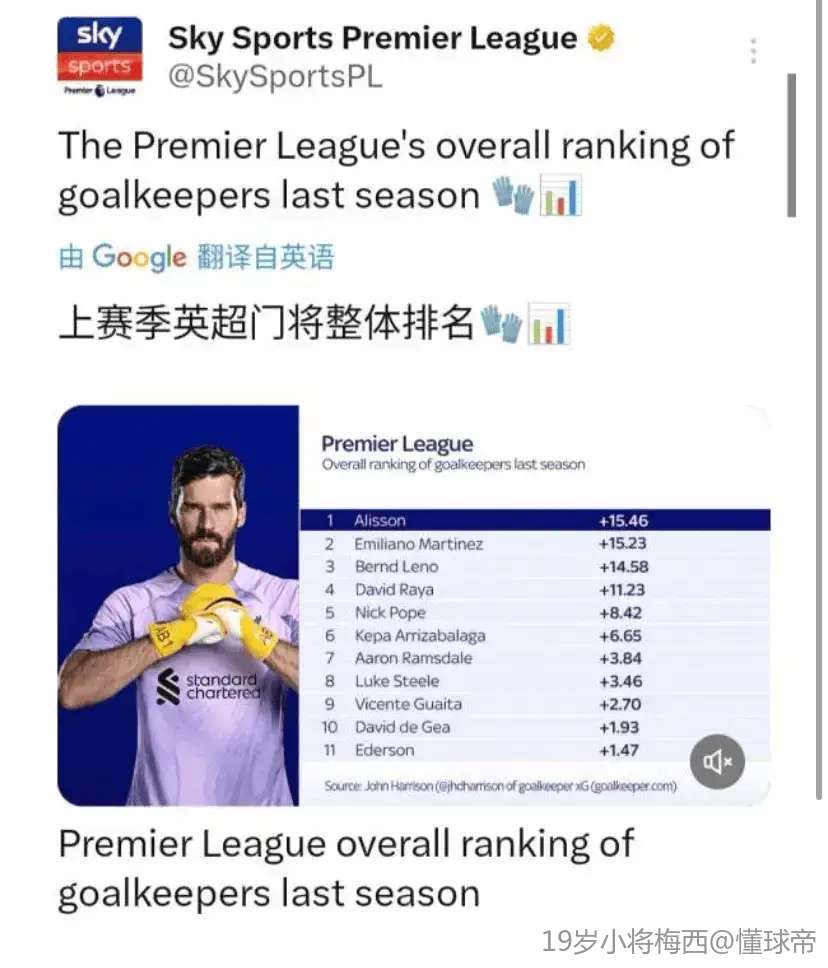Visit the @SkySportsPL account page
The width and height of the screenshot is (828, 968).
[274, 77]
